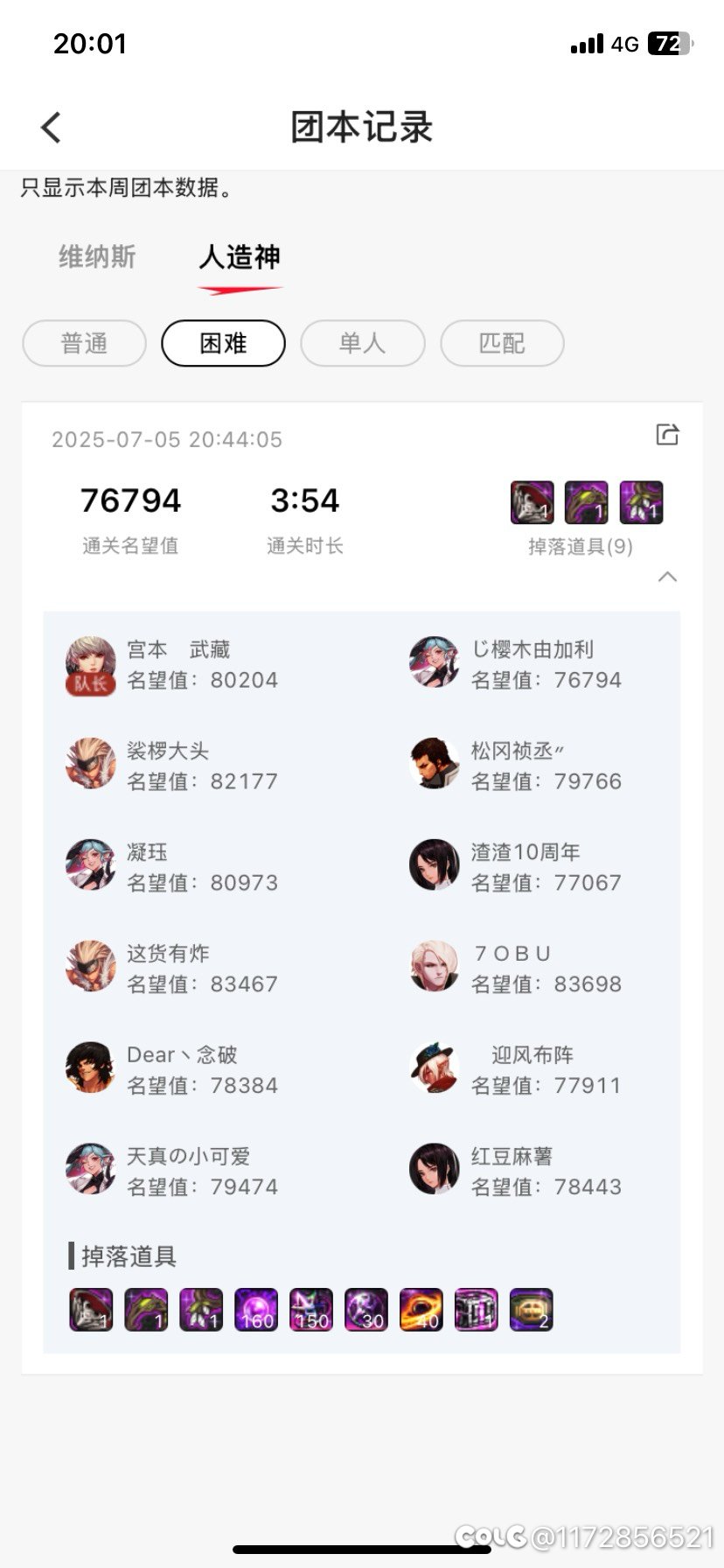Go back from the 团本记录 page
The width and height of the screenshot is (724, 1568).
pos(52,128)
